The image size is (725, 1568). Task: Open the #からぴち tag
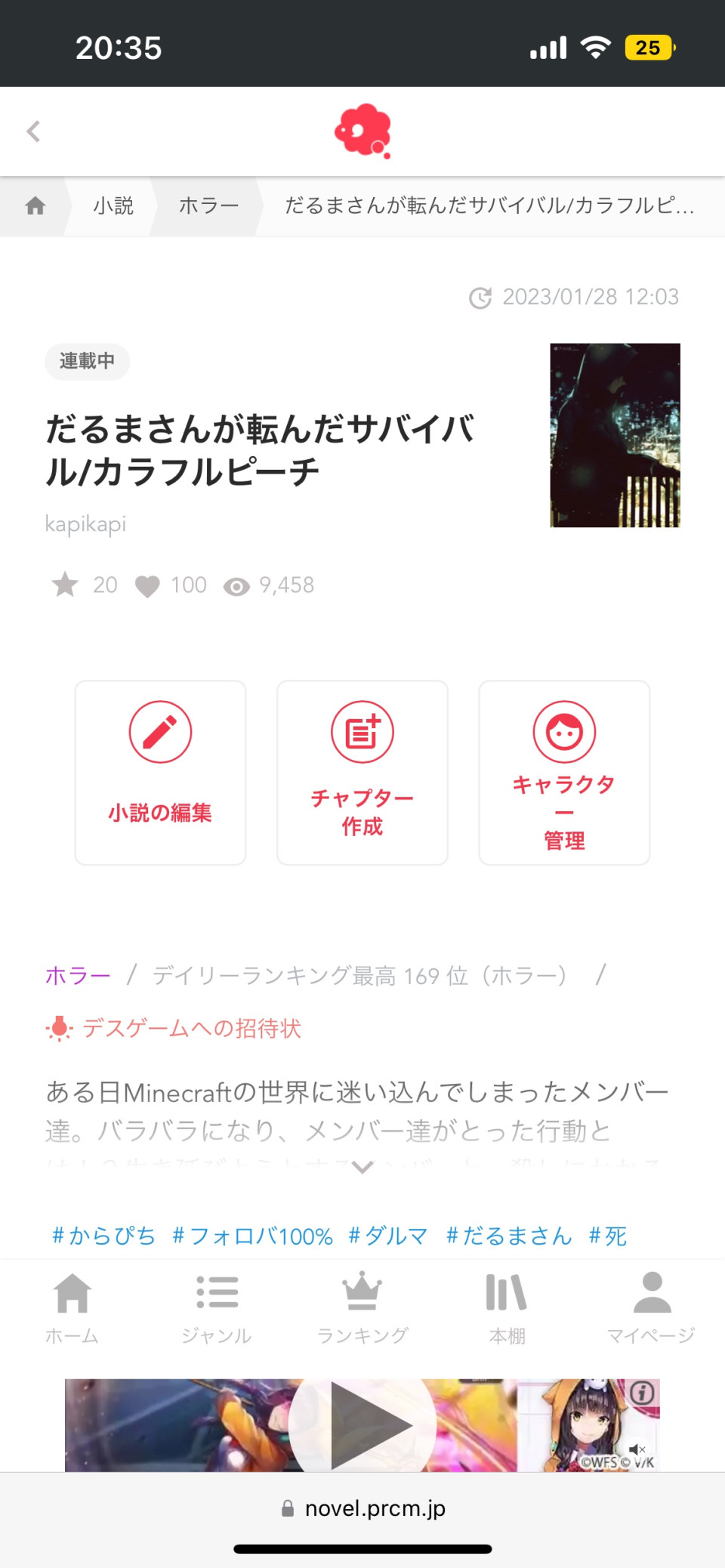click(x=103, y=1236)
